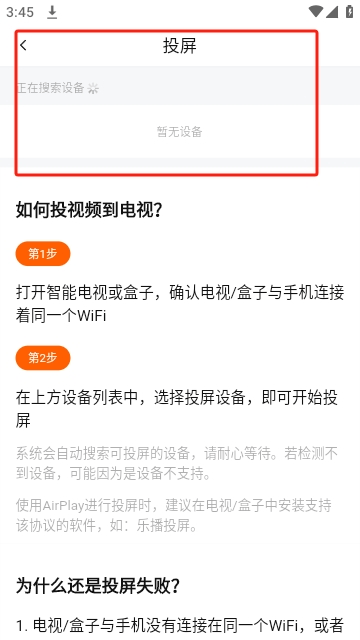Go back from the 投屏 screen
360x640 pixels.
click(x=23, y=45)
